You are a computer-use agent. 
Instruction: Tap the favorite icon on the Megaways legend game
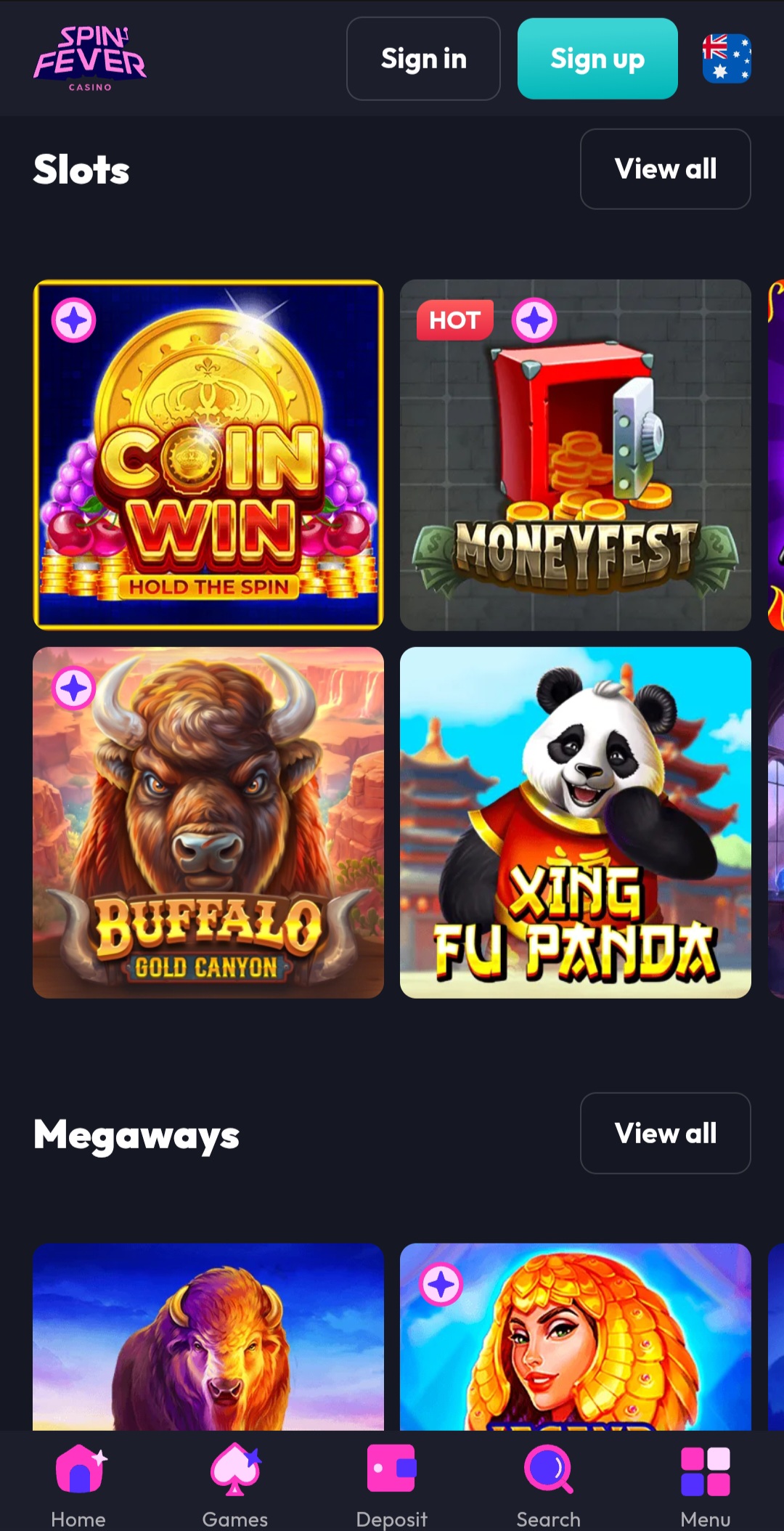coord(441,1285)
